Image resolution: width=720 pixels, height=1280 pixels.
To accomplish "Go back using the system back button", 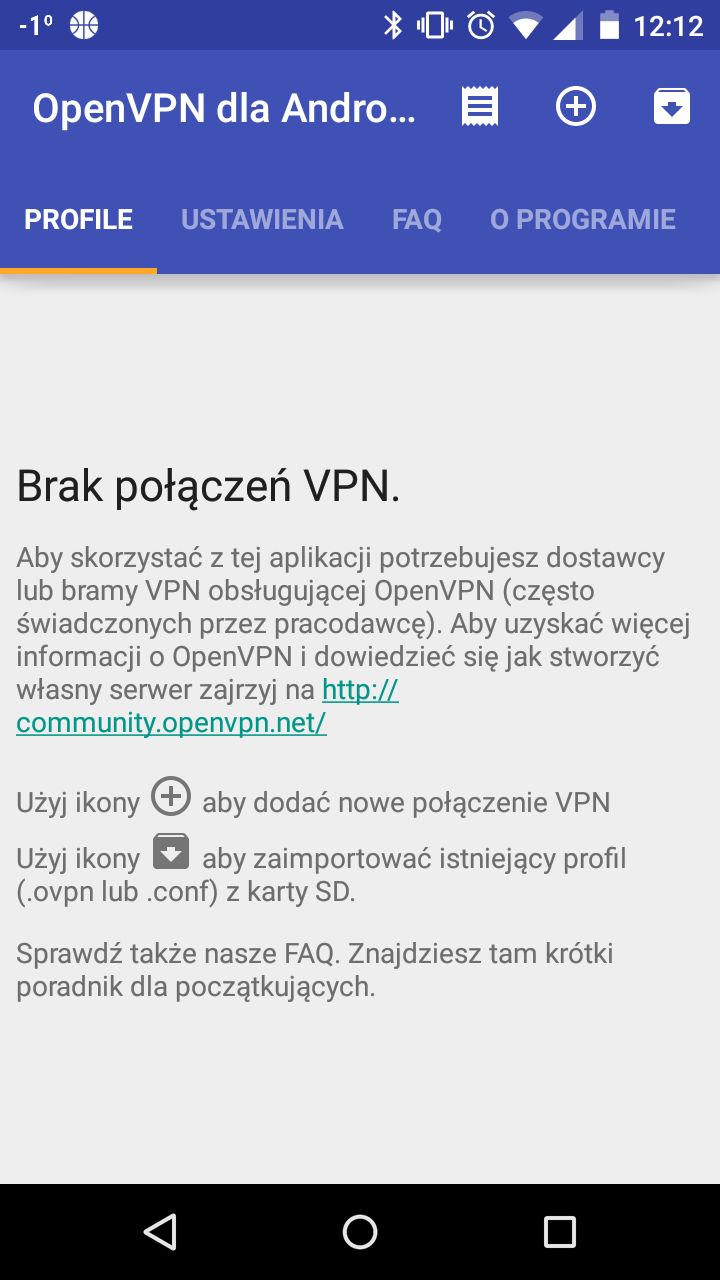I will (x=160, y=1232).
